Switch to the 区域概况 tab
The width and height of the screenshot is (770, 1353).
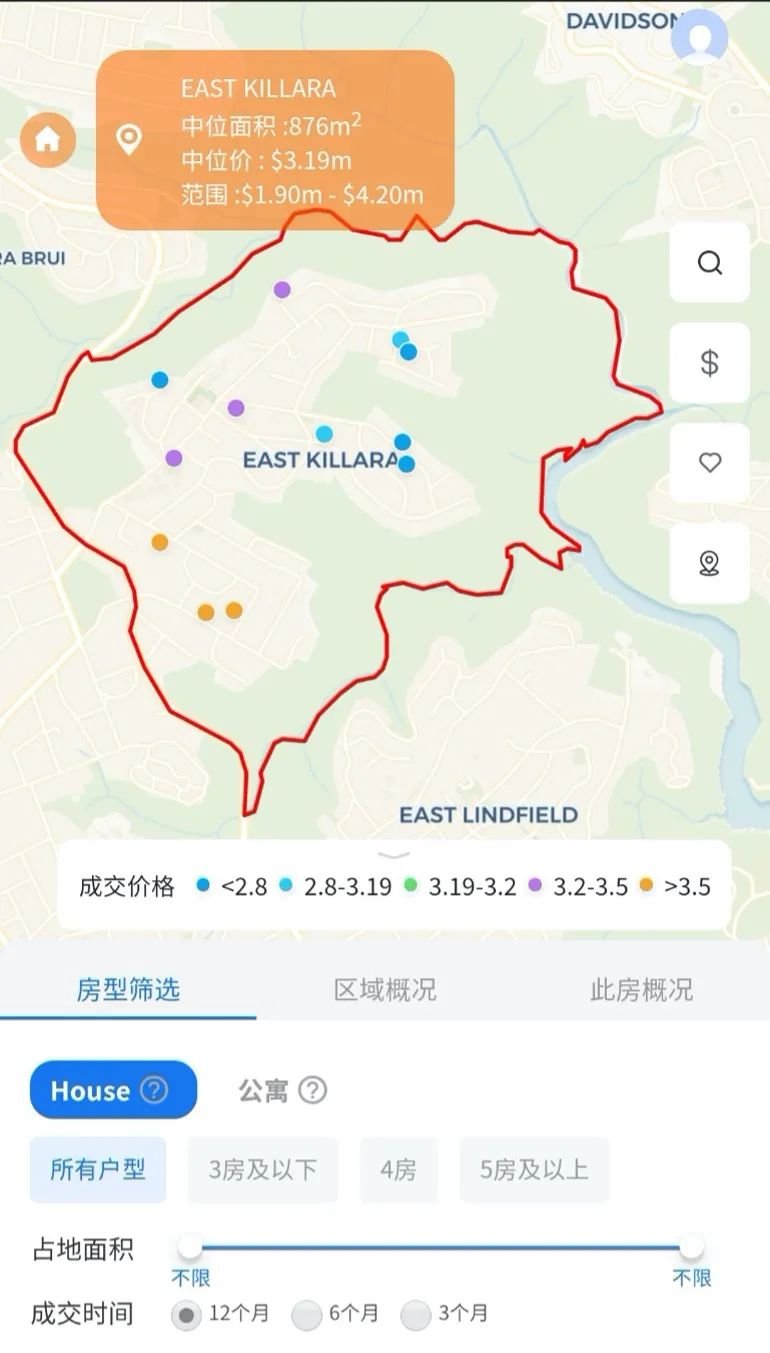[385, 990]
